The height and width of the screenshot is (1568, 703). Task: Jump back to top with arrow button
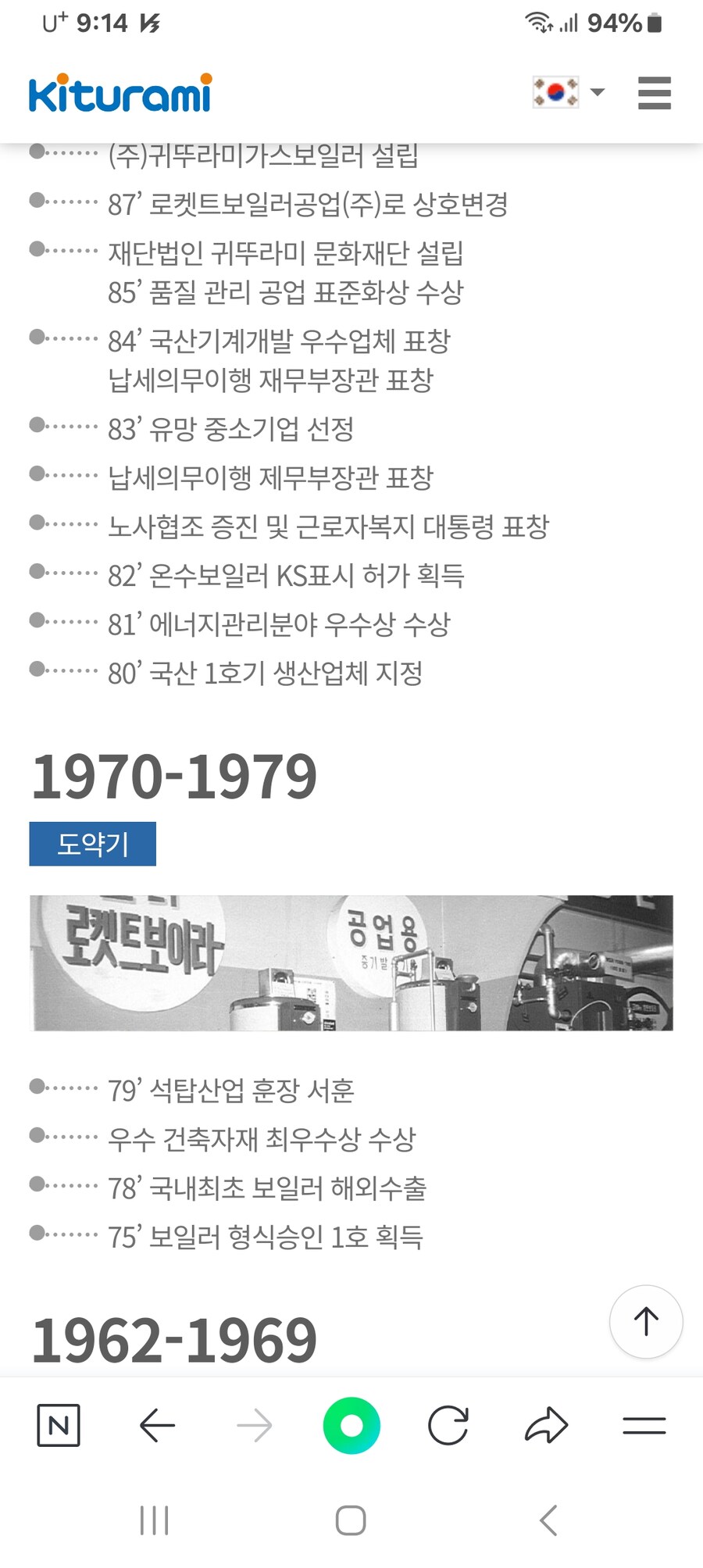[646, 1322]
